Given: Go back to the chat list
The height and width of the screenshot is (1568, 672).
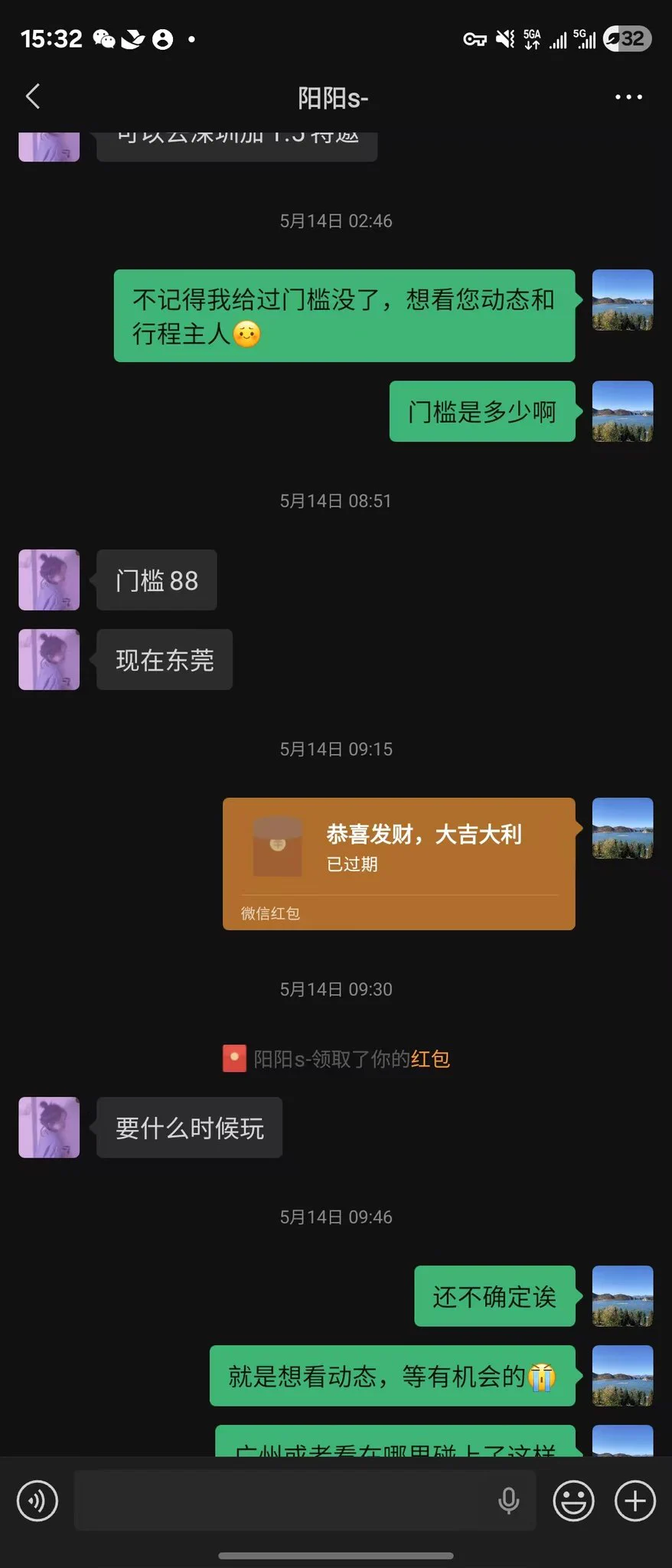Looking at the screenshot, I should point(33,96).
